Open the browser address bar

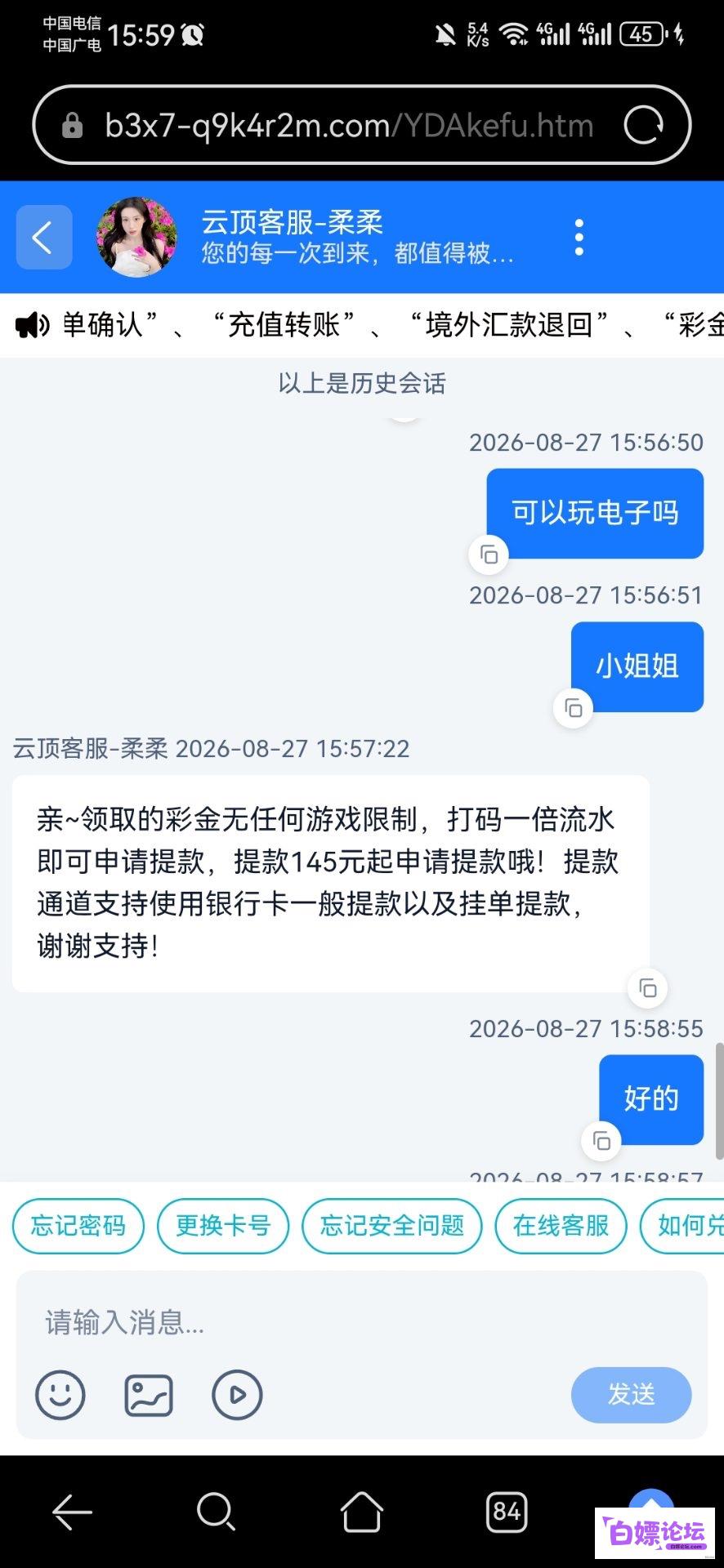[349, 126]
